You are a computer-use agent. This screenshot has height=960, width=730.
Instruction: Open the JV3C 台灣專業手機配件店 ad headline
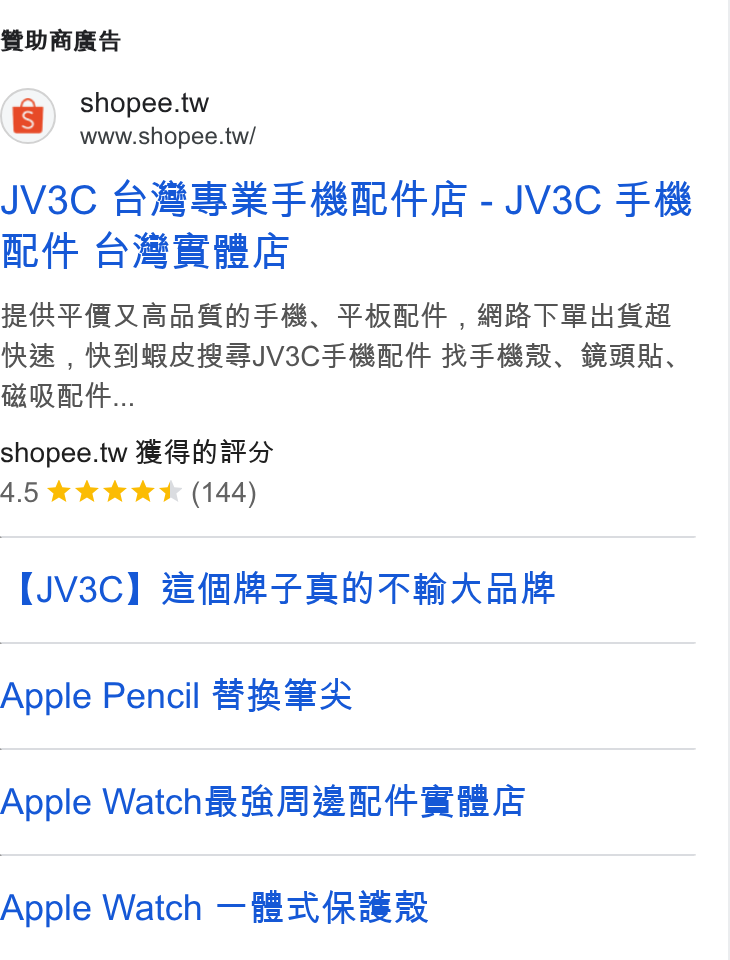tap(346, 225)
